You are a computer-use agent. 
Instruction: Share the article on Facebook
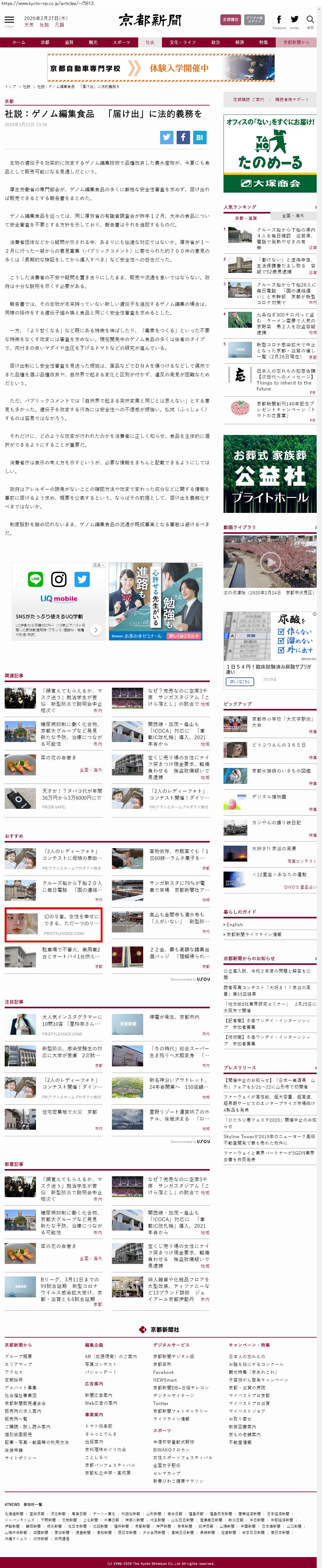click(x=183, y=137)
